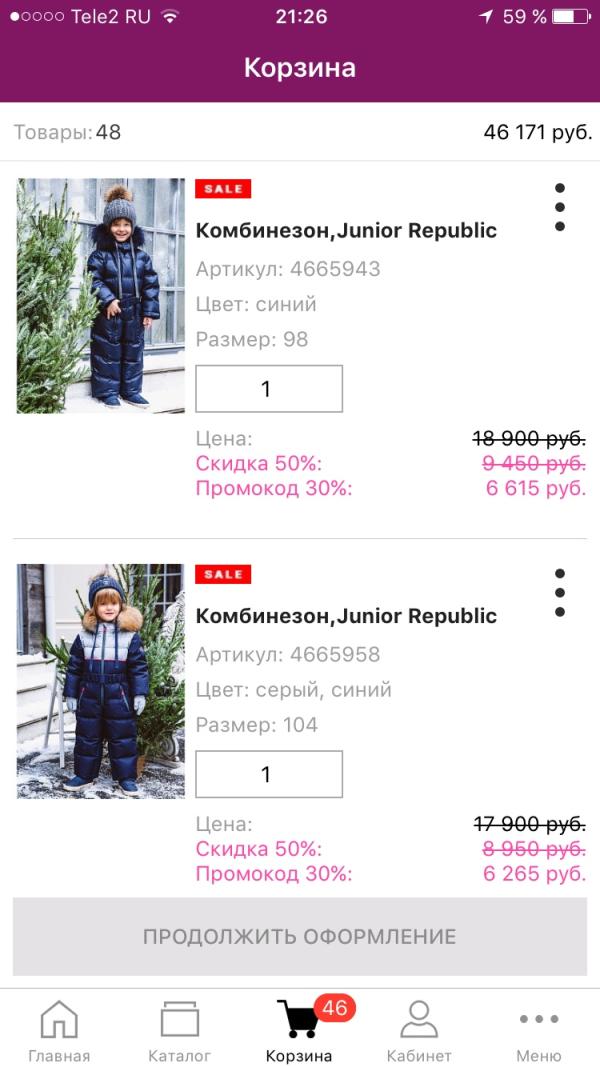Switch to Главная tab
The image size is (600, 1066).
coord(59,1030)
